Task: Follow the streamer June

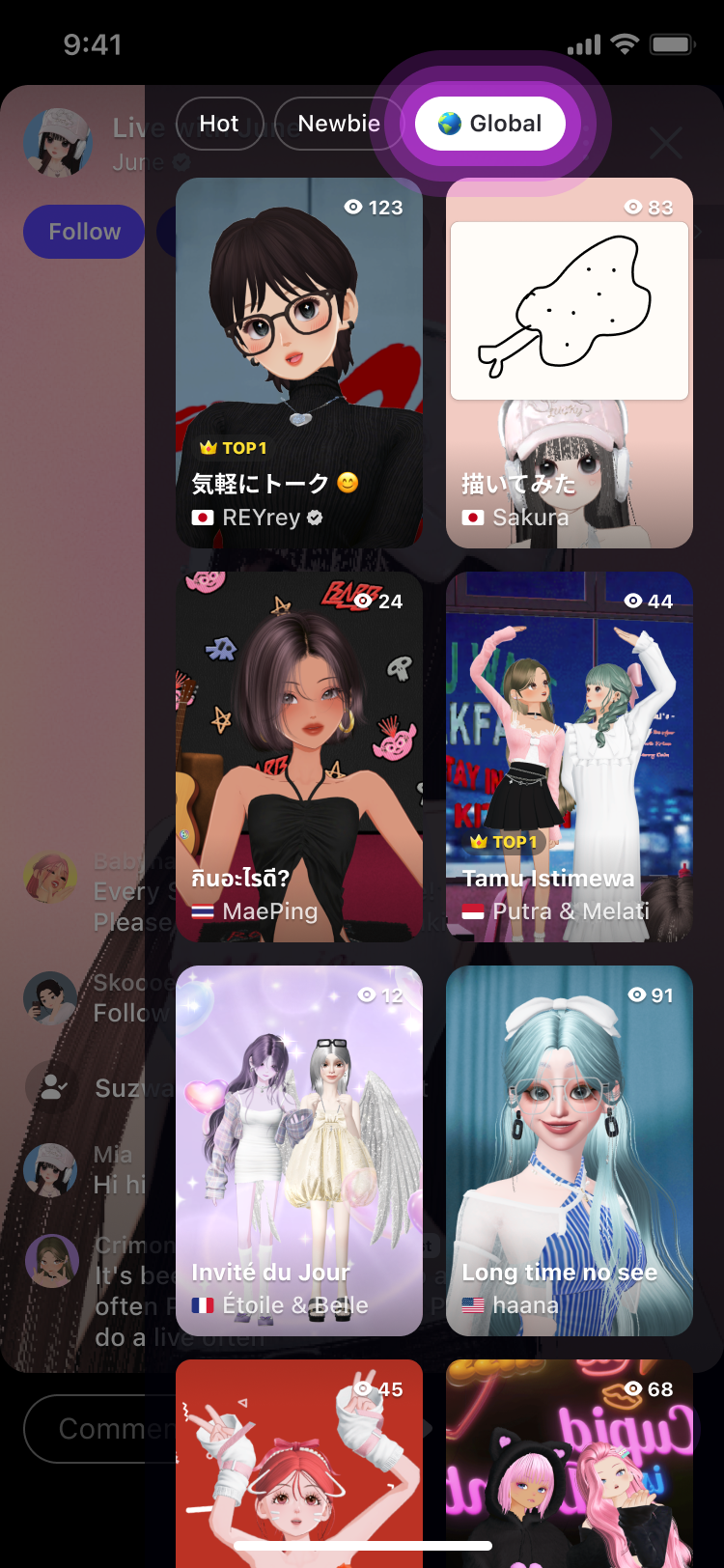Action: tap(84, 232)
